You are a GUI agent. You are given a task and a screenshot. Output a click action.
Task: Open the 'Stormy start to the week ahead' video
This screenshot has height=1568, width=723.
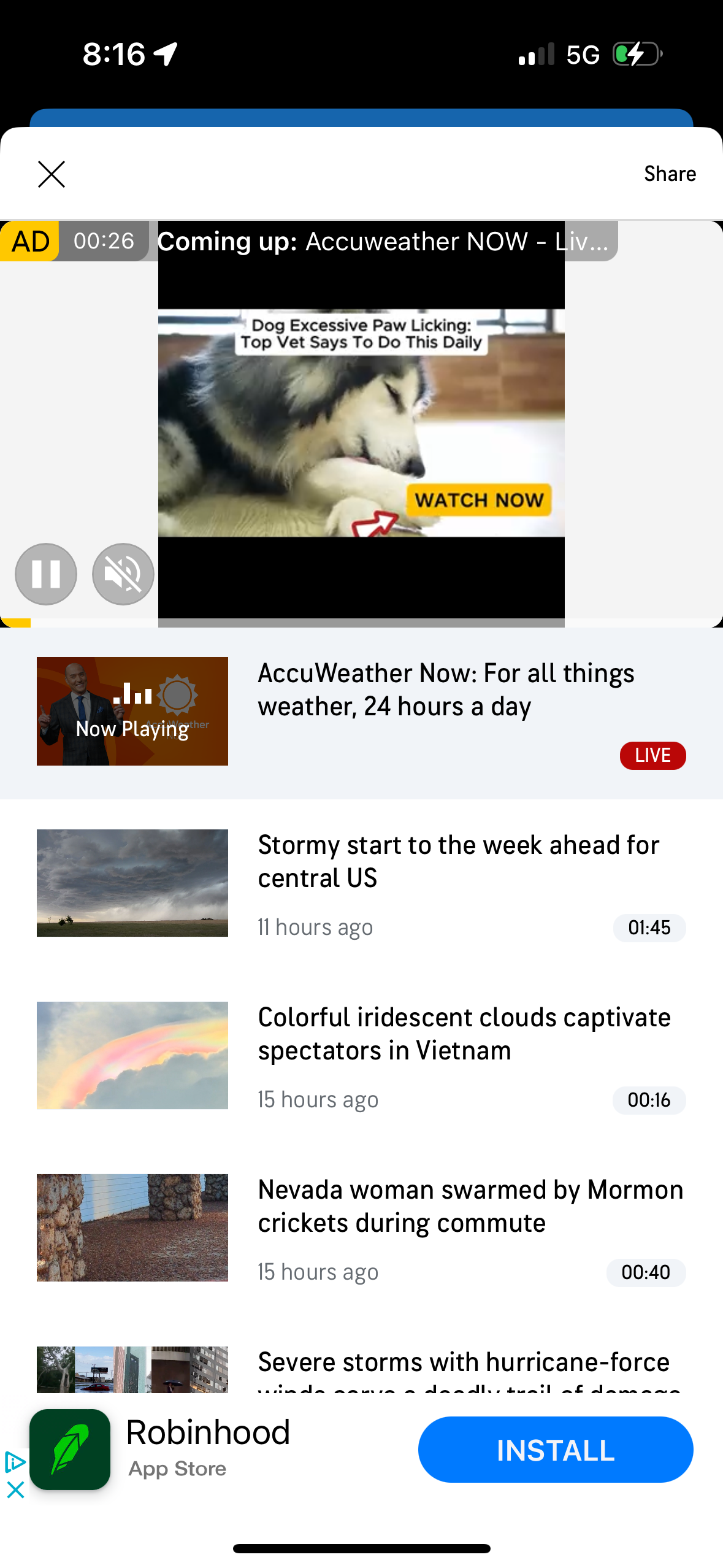pyautogui.click(x=458, y=861)
